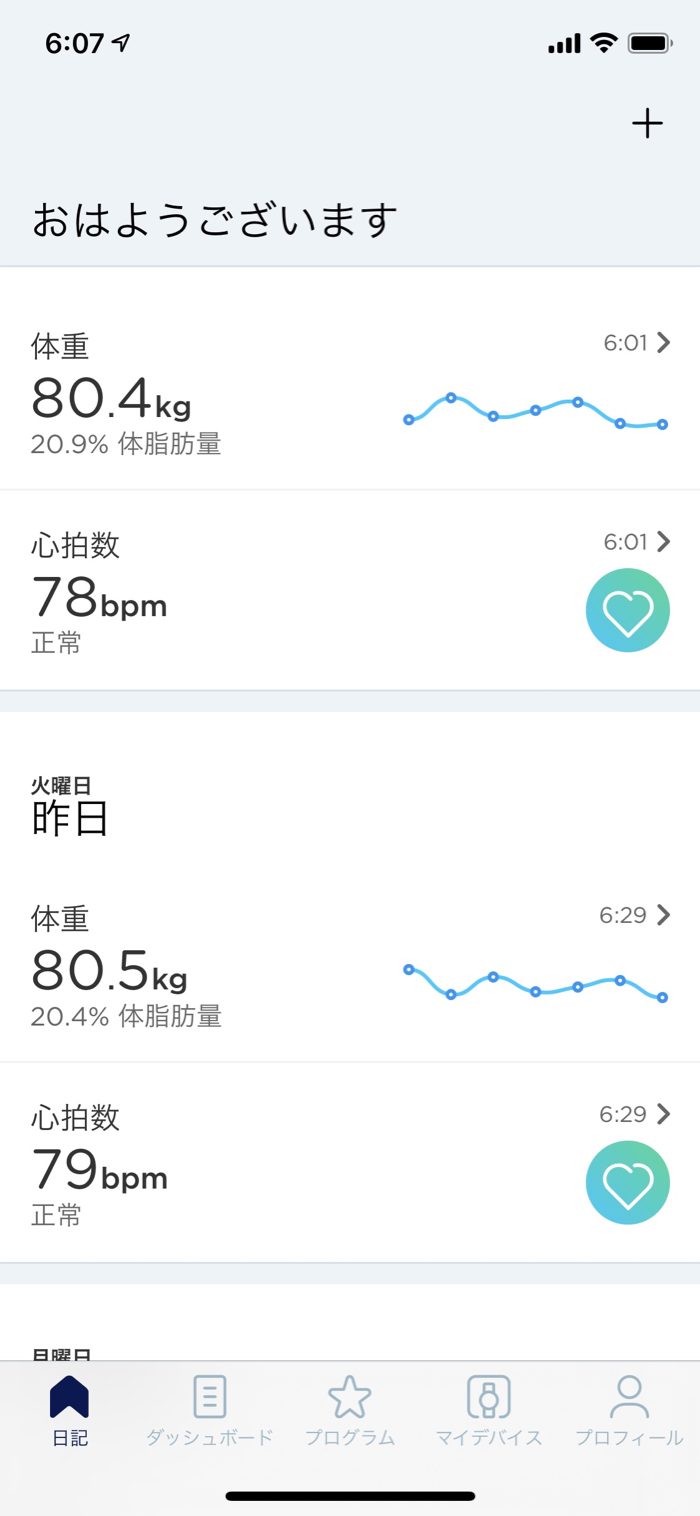The image size is (700, 1516).
Task: Select the 日記 tab
Action: [70, 1411]
